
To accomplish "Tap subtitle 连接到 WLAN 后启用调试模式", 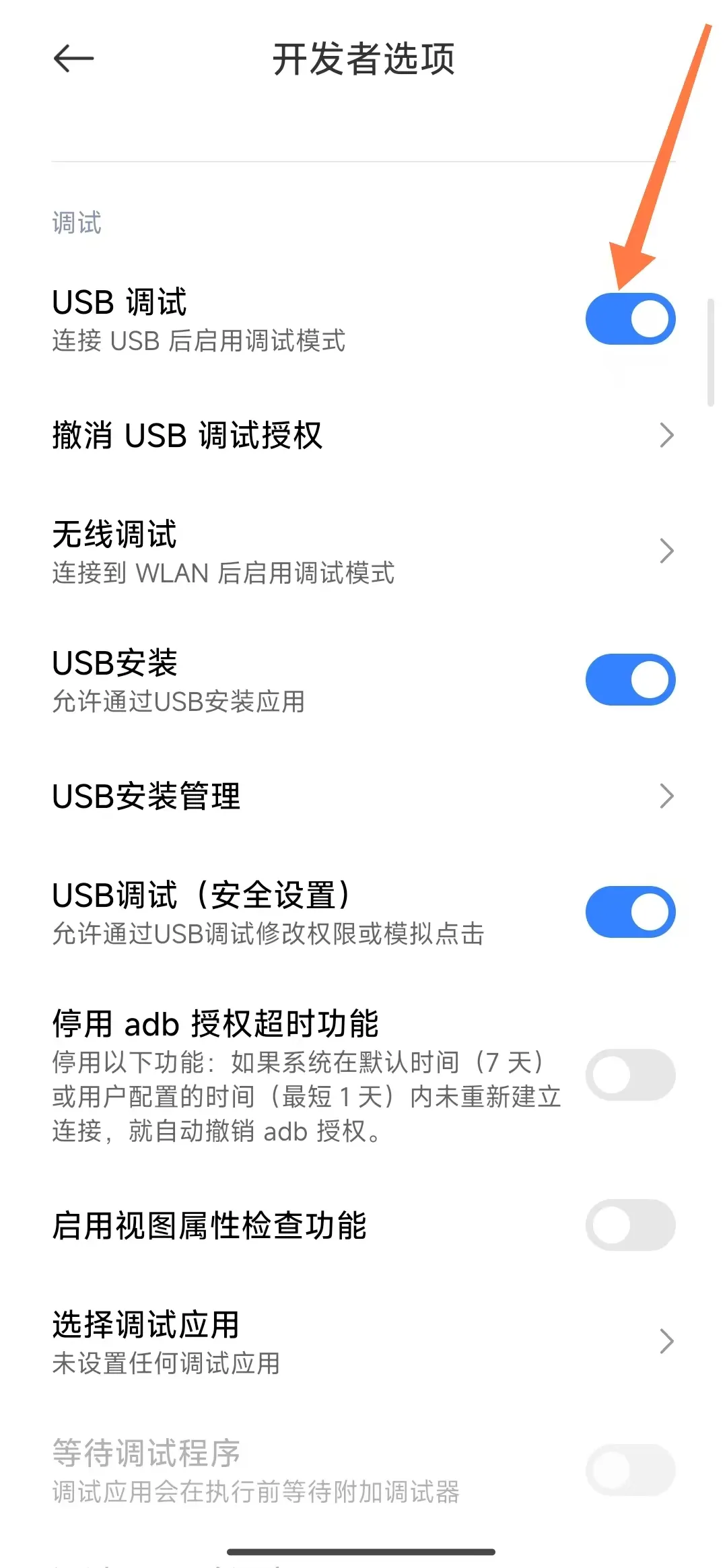I will click(223, 574).
